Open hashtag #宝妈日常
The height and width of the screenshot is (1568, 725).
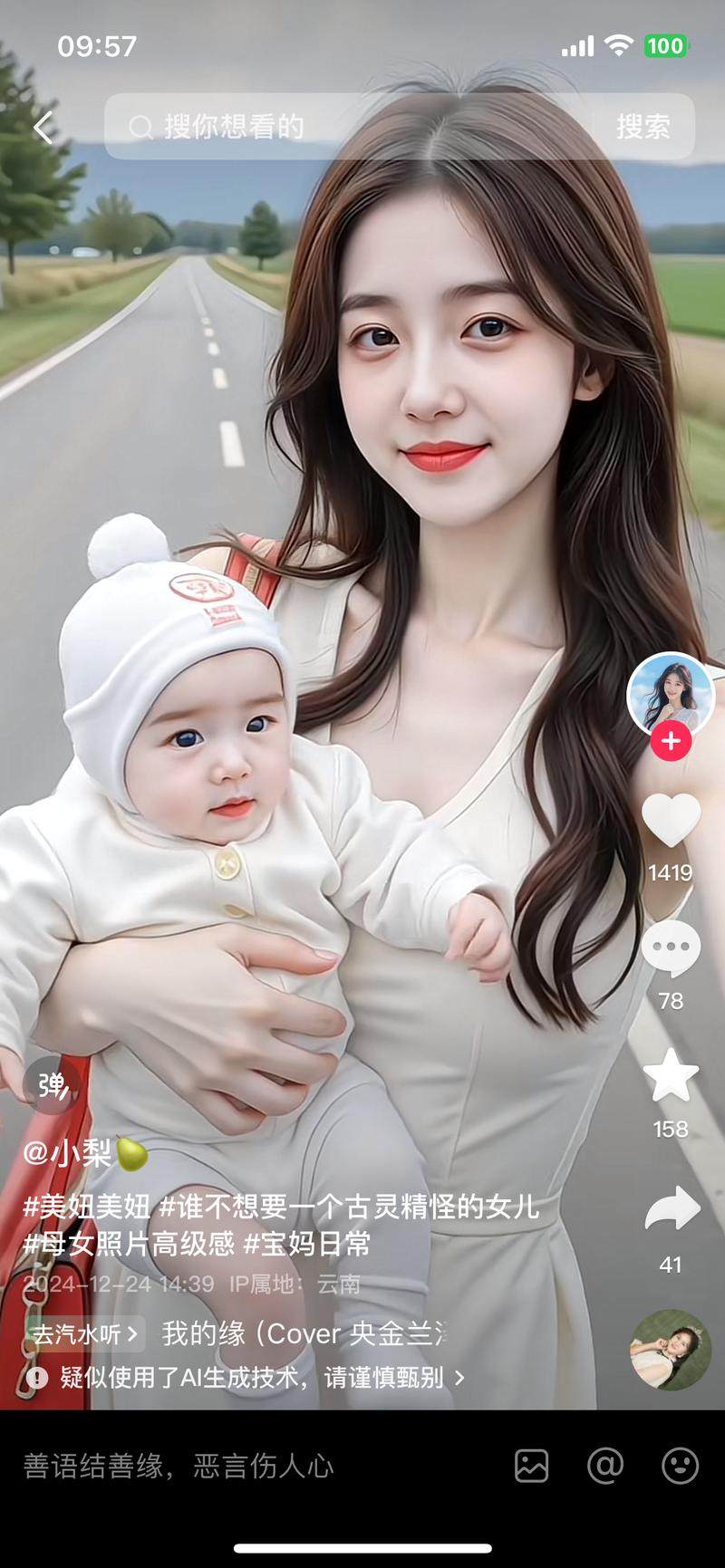(x=306, y=1243)
